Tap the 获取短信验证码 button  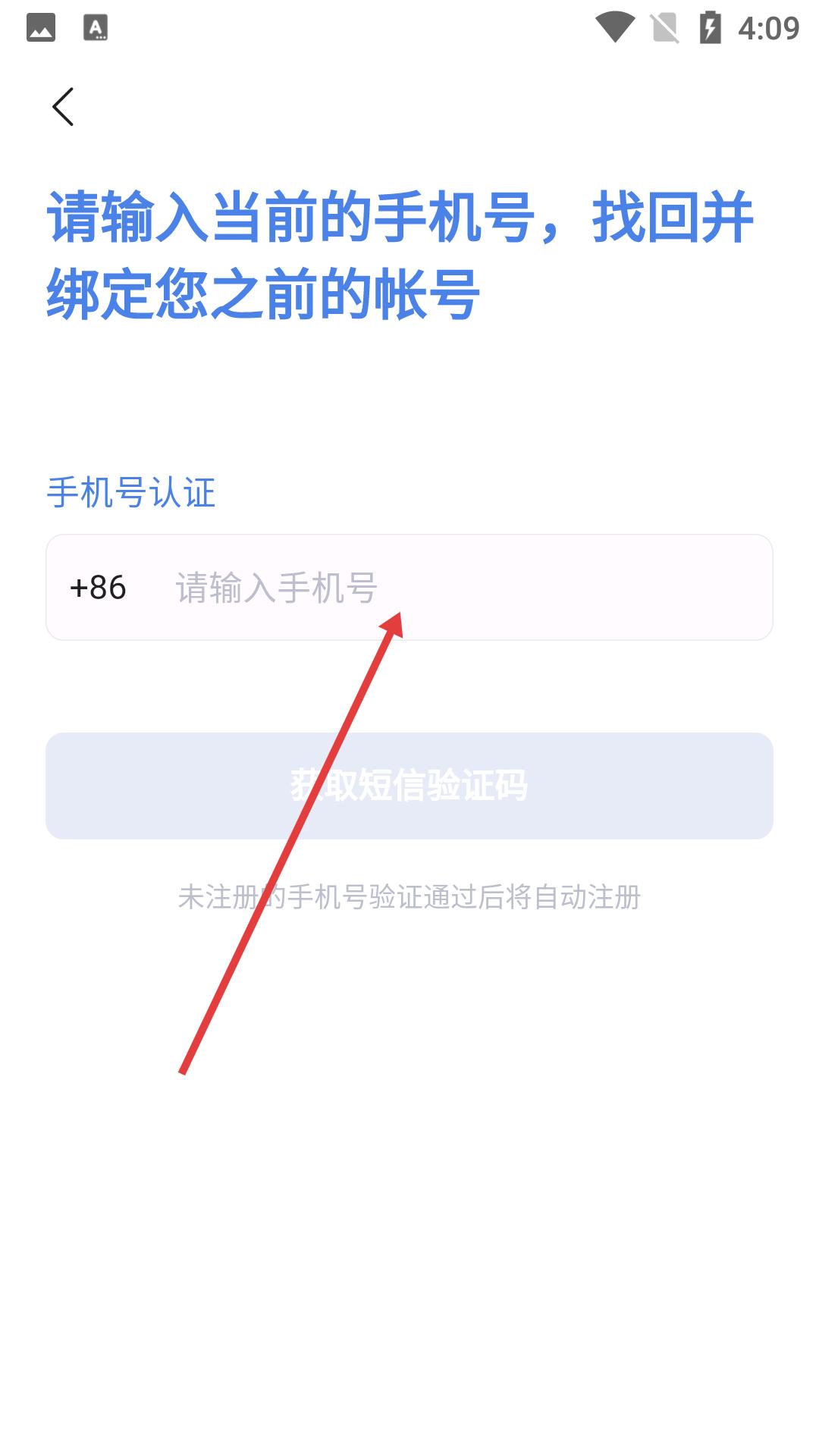click(x=409, y=786)
